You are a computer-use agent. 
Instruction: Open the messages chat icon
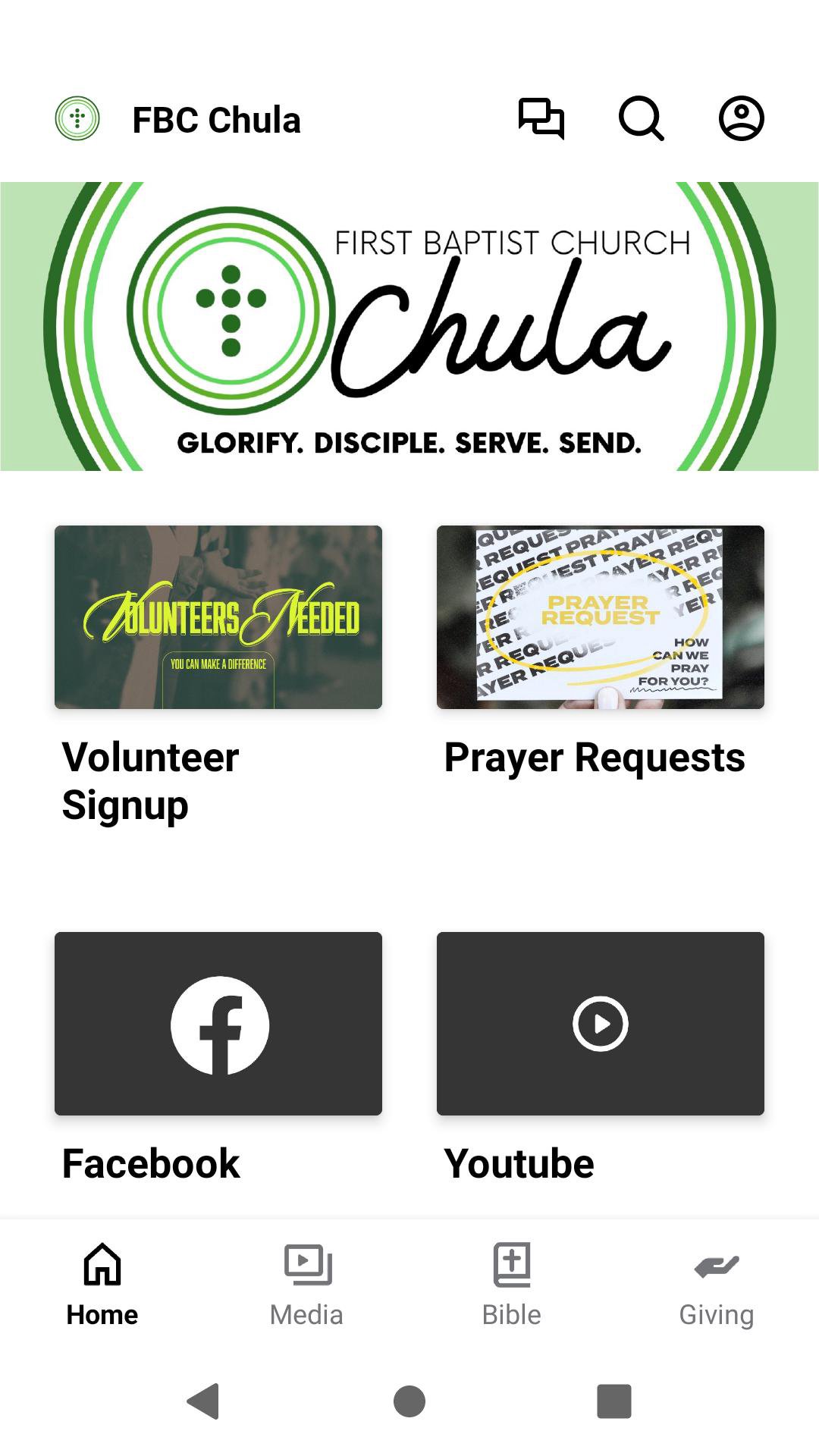541,119
